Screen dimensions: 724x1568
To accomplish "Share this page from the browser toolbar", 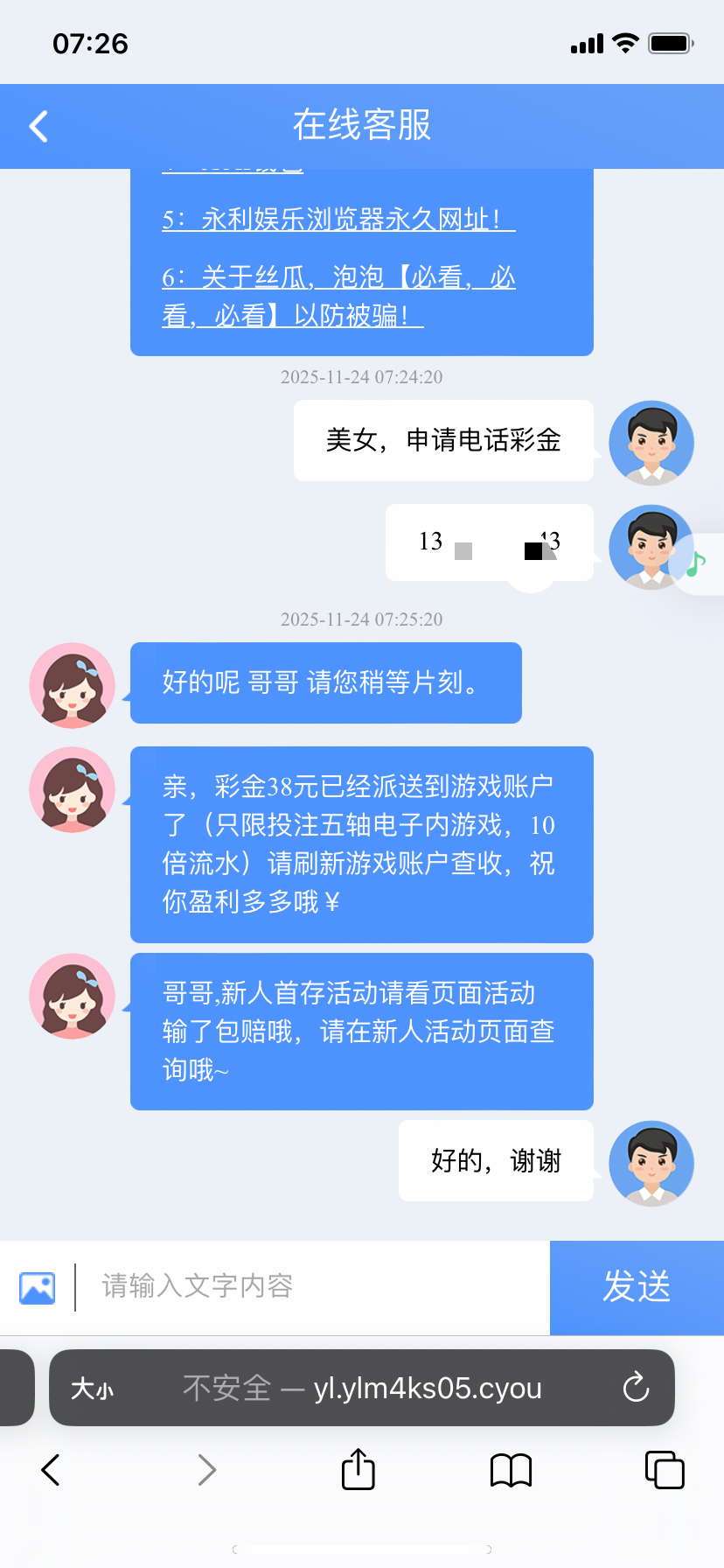I will tap(358, 1469).
